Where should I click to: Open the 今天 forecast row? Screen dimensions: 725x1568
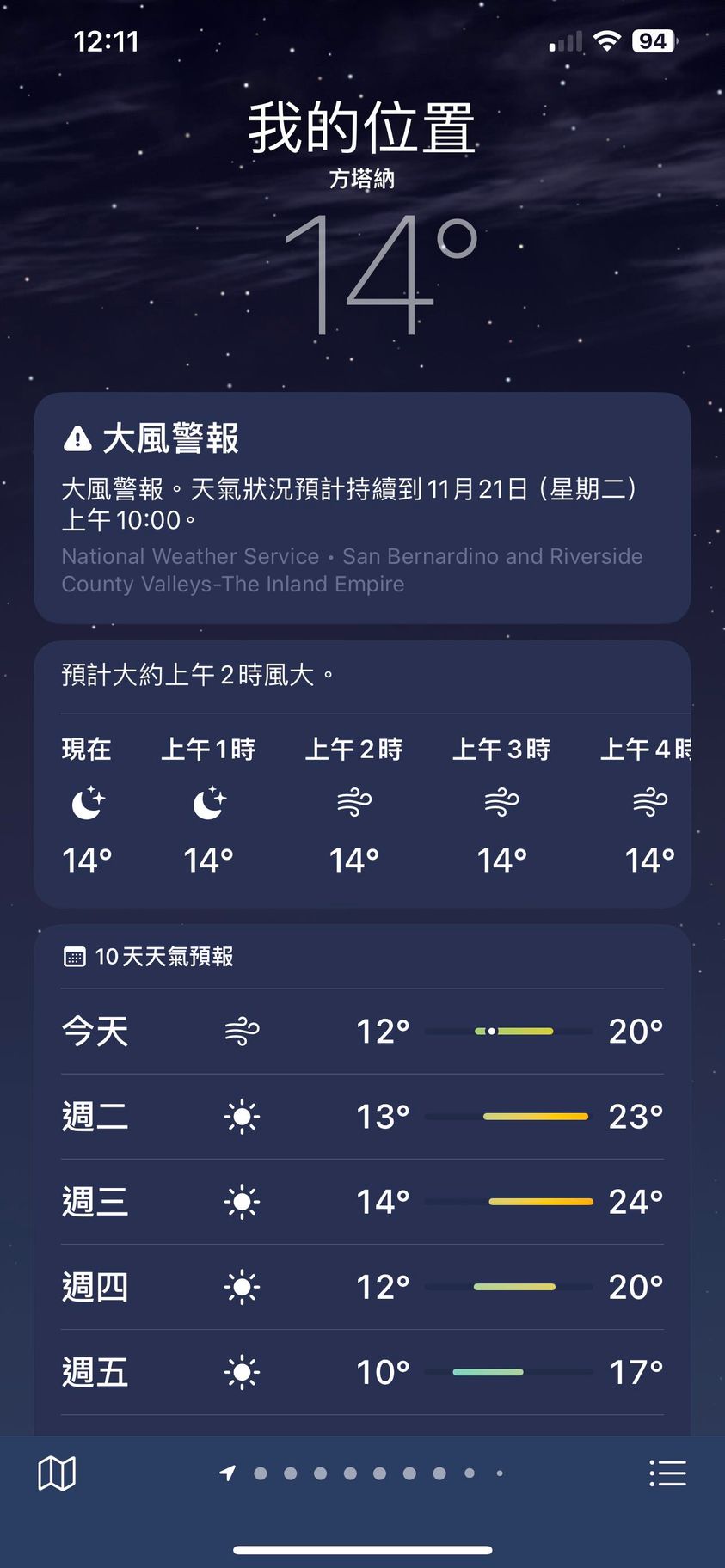362,1031
